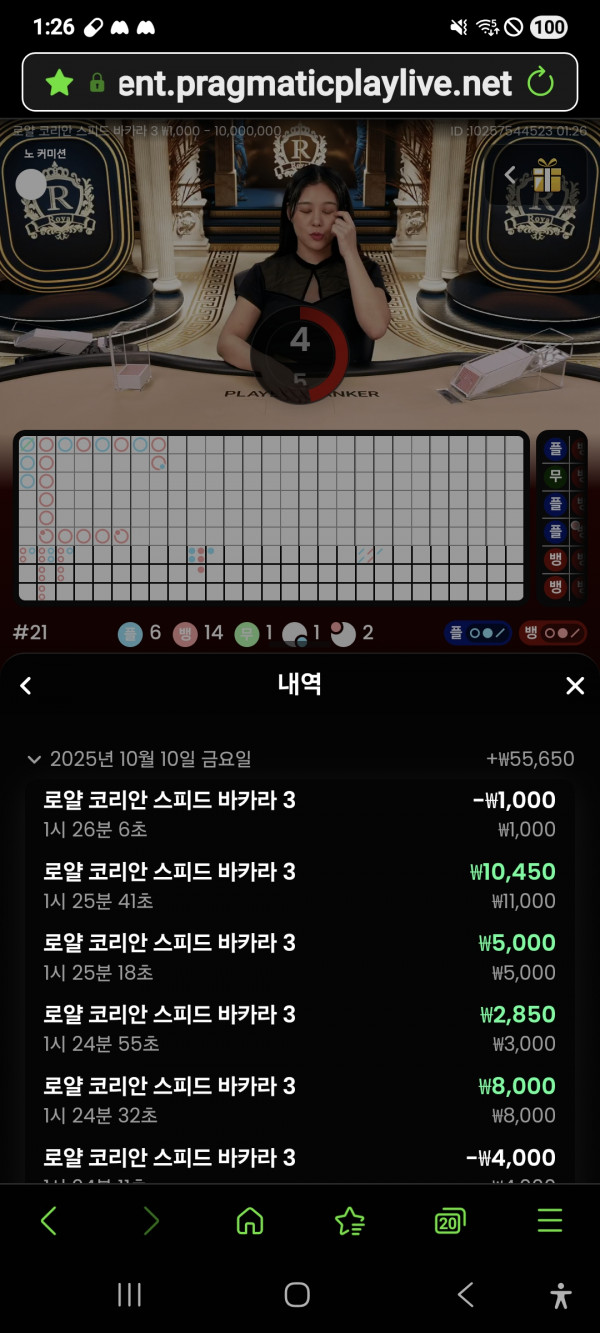The width and height of the screenshot is (600, 1333).
Task: Open the 1시 25분 41초 bet record
Action: (300, 885)
